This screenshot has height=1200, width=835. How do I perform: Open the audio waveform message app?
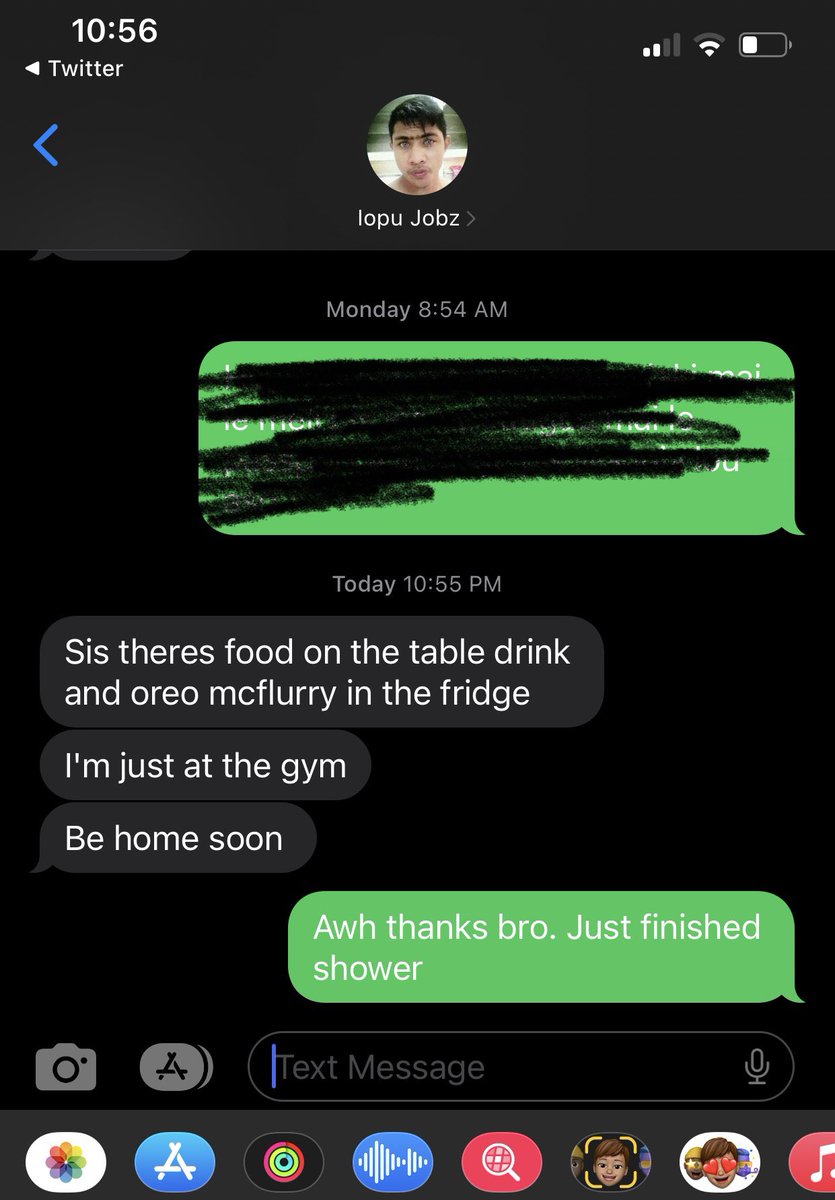[393, 1161]
